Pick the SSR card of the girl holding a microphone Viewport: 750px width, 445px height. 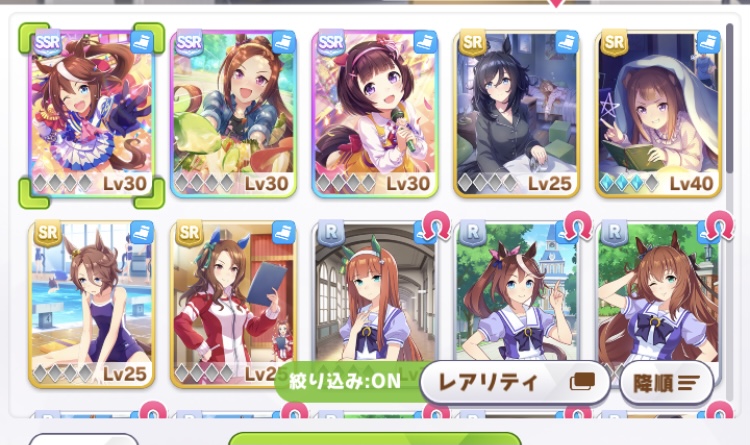(x=375, y=112)
